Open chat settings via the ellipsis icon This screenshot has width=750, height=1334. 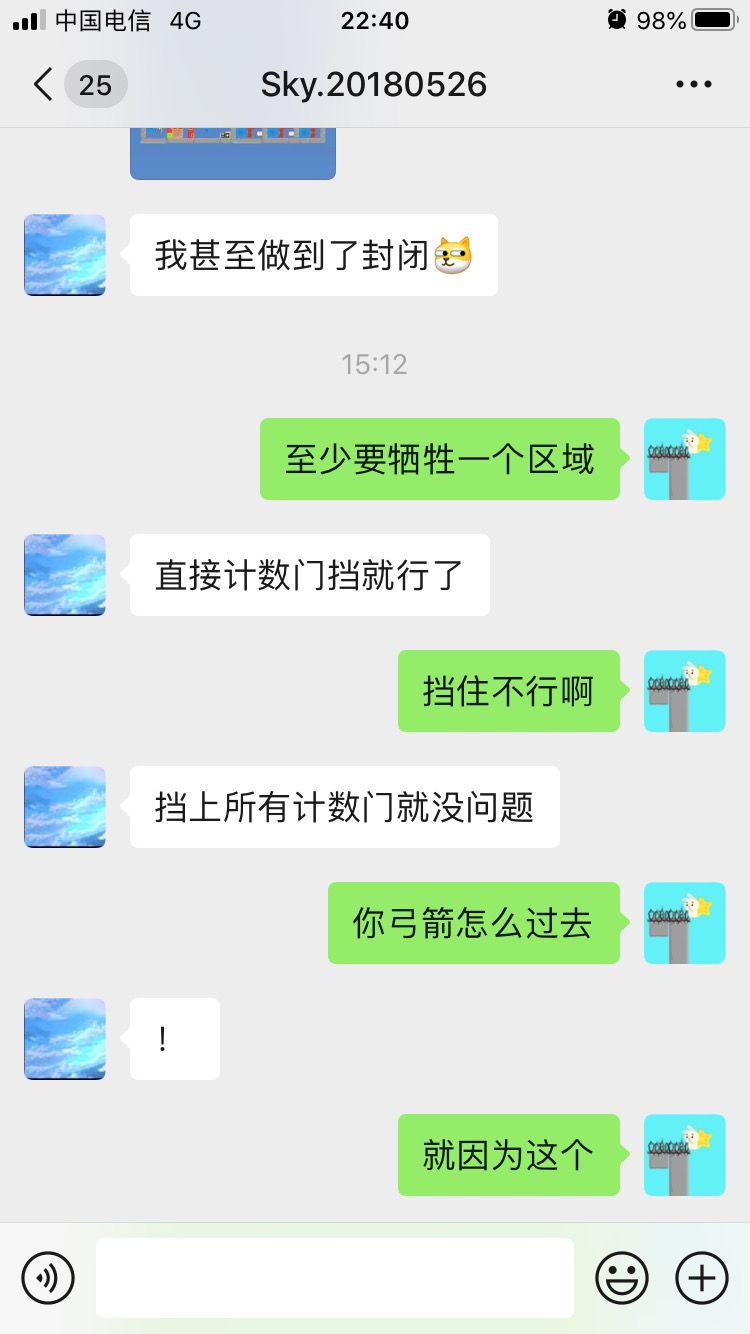pos(693,84)
